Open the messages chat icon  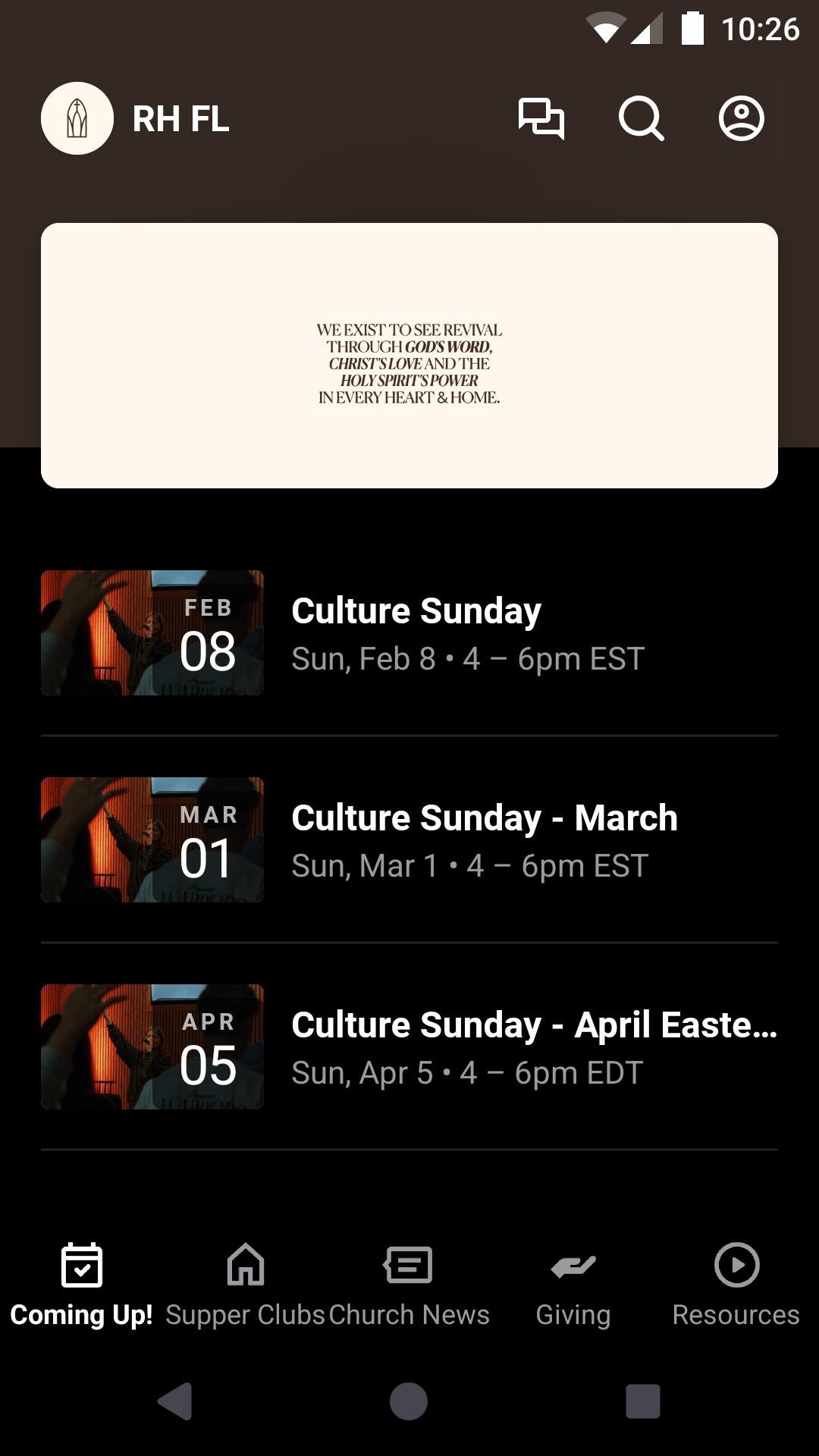pyautogui.click(x=541, y=118)
